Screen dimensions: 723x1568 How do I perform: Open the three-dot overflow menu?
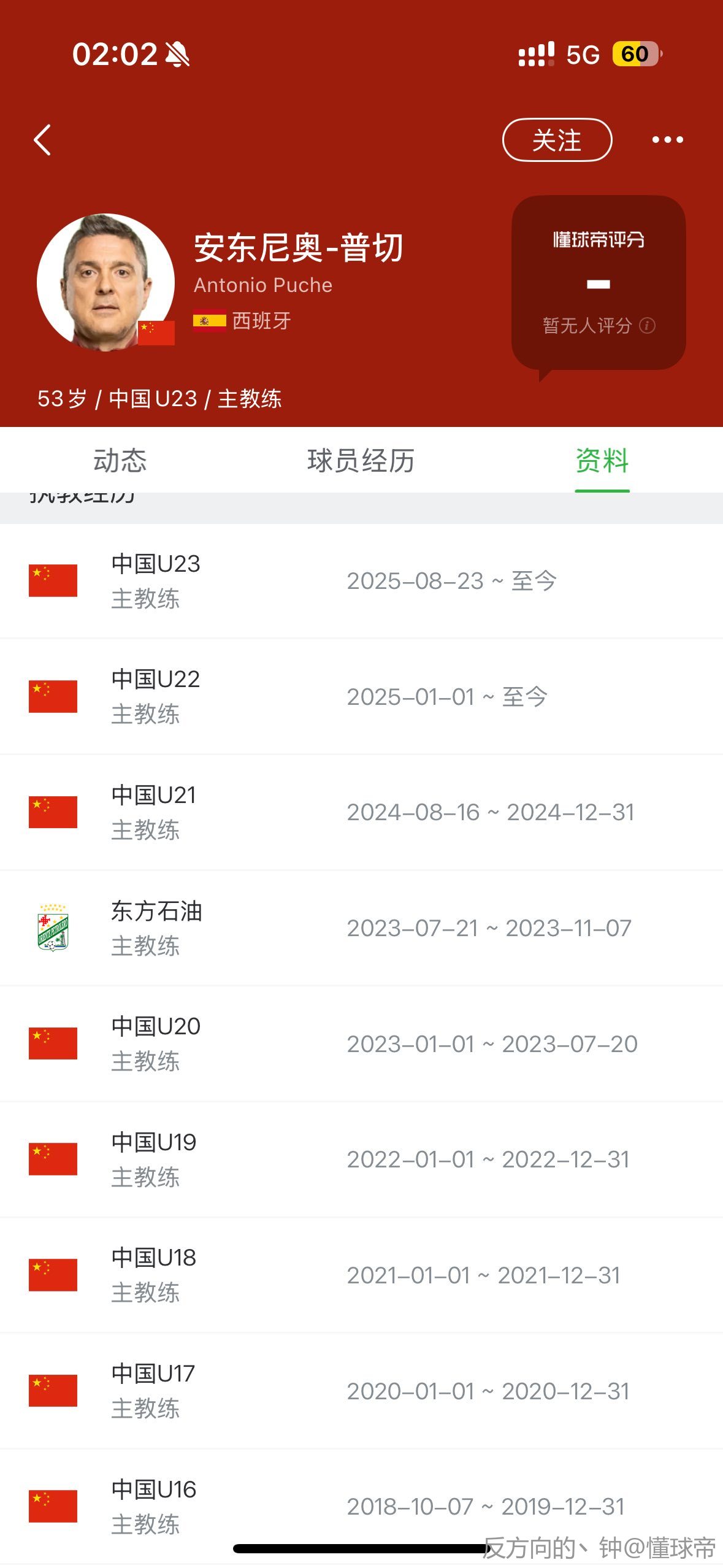click(667, 140)
